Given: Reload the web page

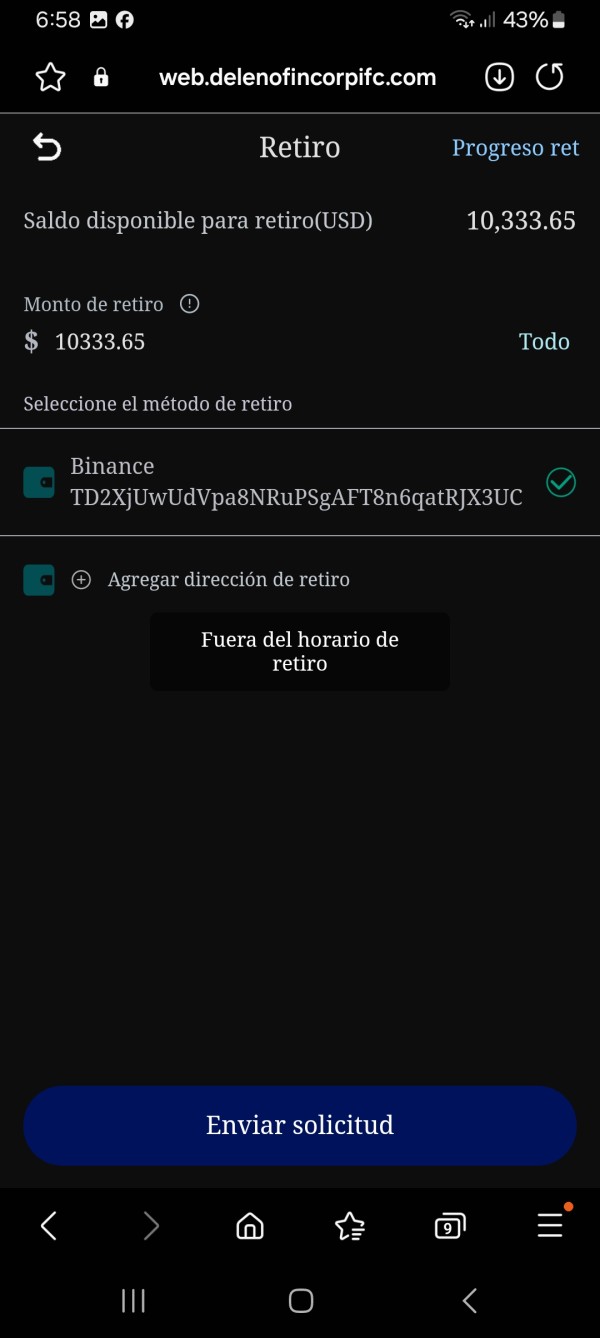Looking at the screenshot, I should point(550,77).
